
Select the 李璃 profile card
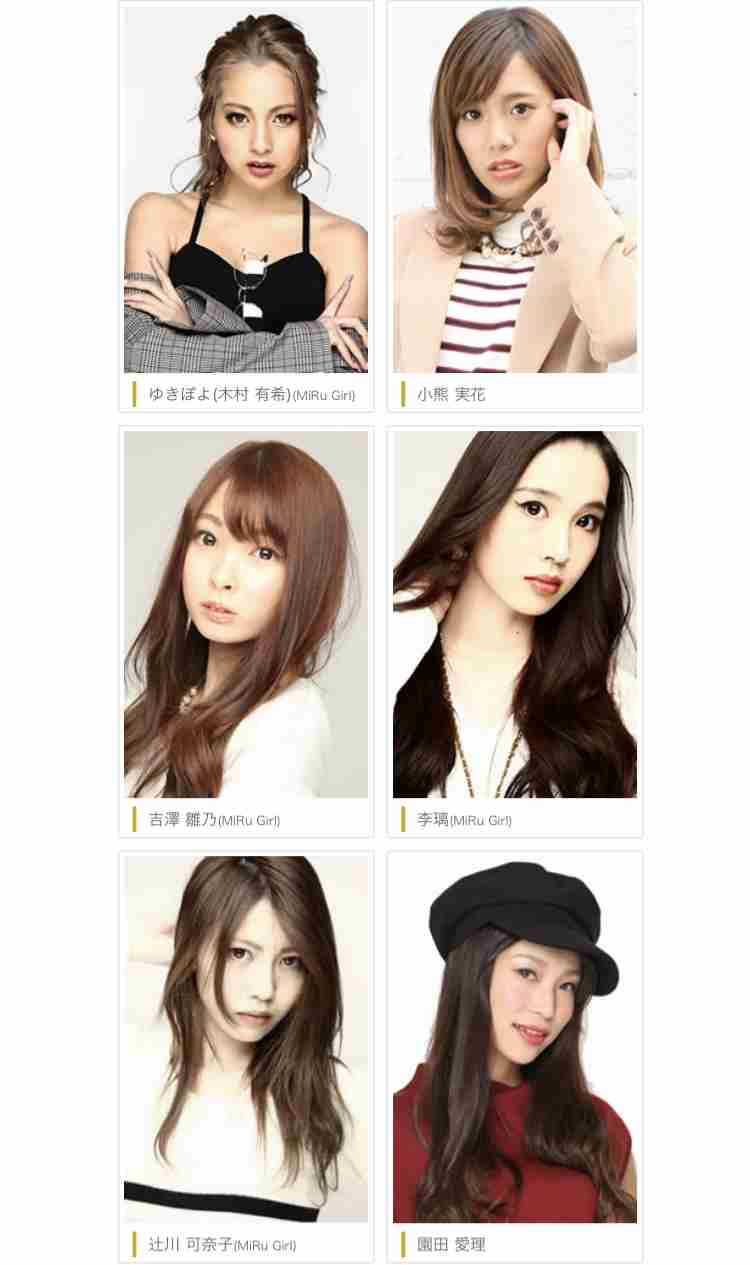tap(514, 630)
